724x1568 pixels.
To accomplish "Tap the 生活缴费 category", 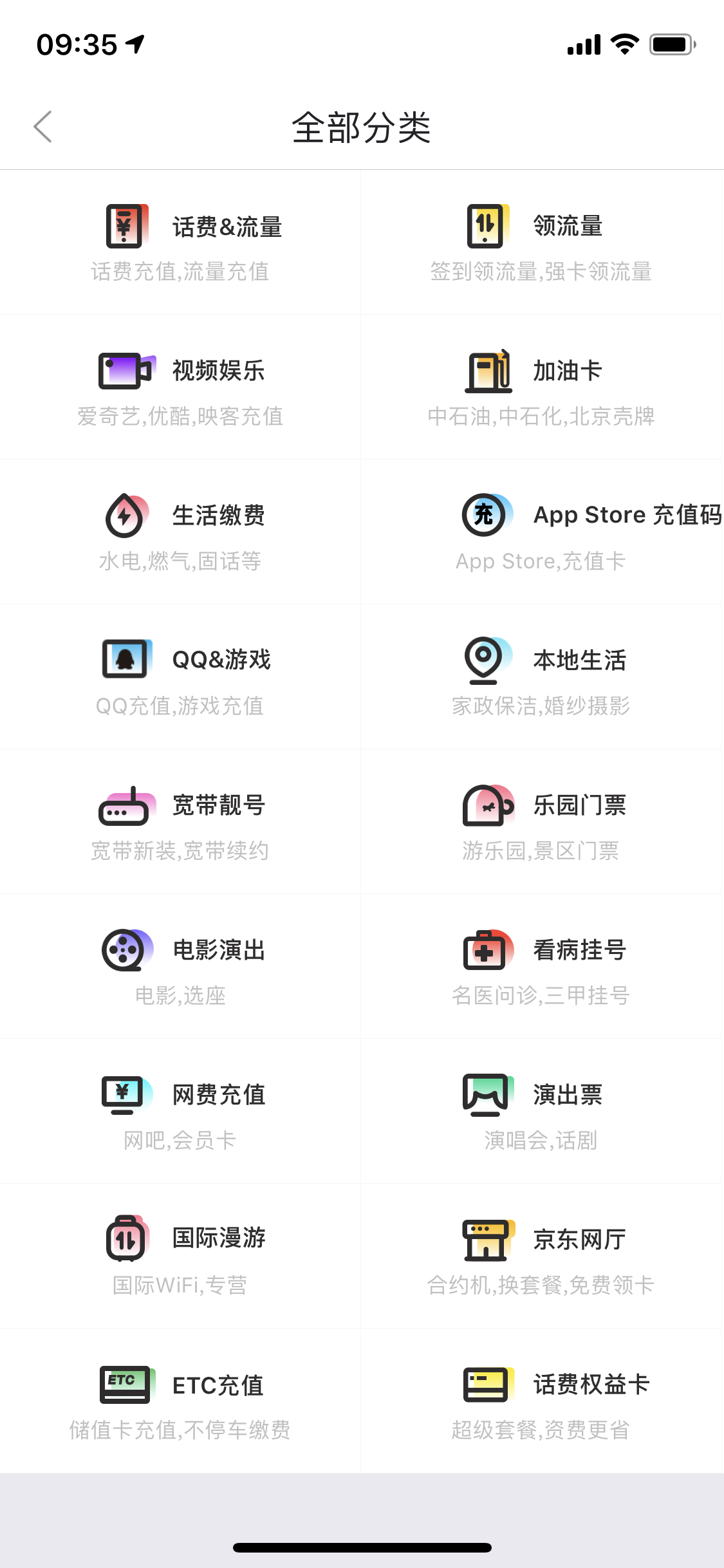I will [x=180, y=532].
